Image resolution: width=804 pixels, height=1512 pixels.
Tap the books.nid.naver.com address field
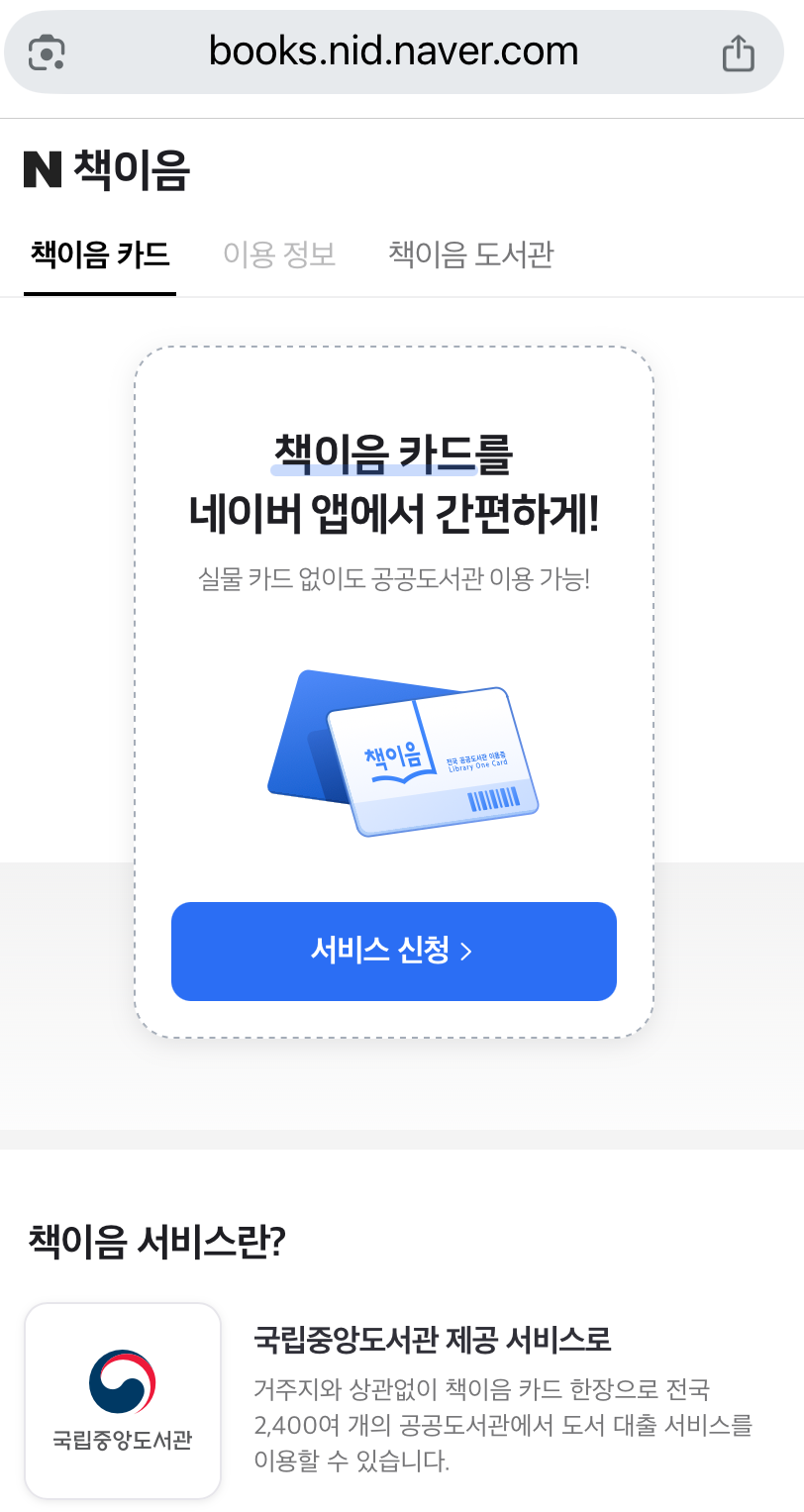392,50
